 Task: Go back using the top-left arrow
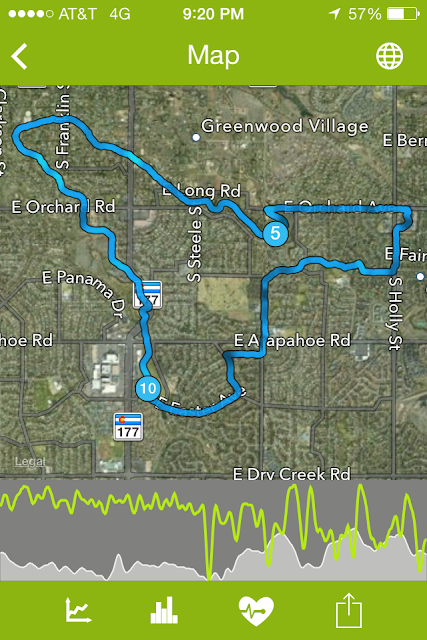(x=19, y=56)
